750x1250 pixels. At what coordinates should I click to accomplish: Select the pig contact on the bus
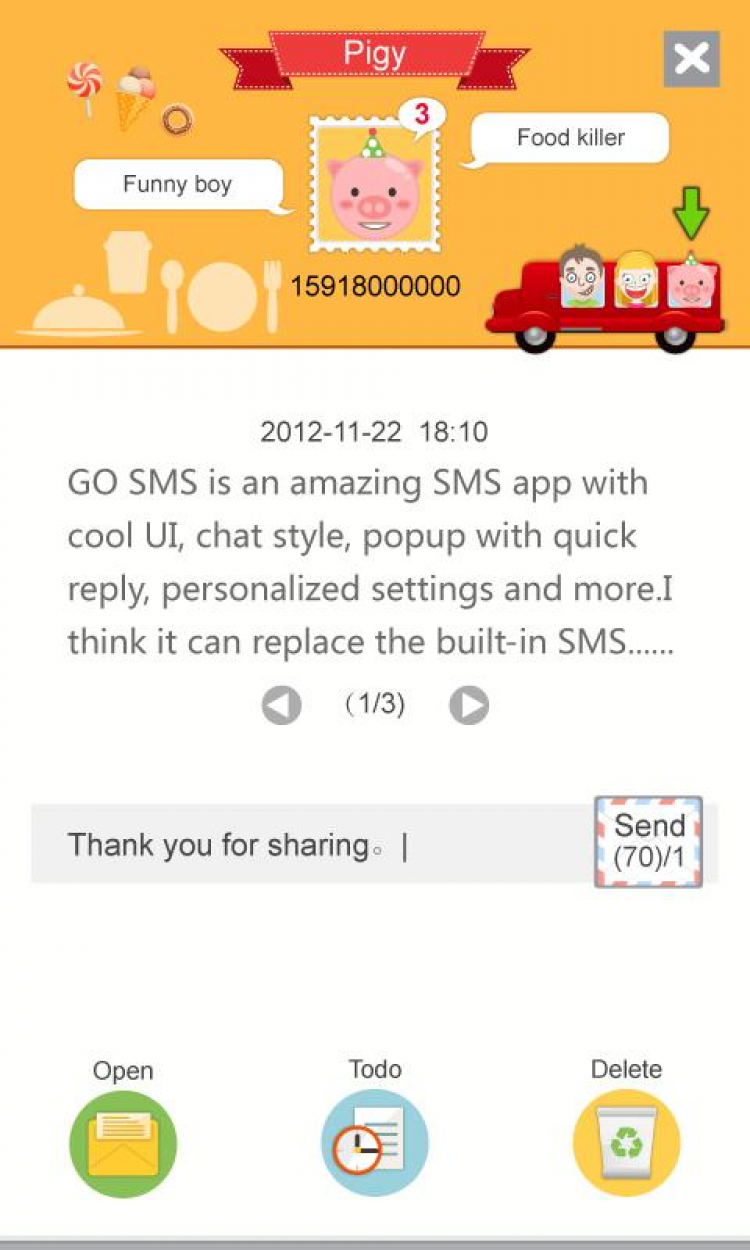pos(690,282)
